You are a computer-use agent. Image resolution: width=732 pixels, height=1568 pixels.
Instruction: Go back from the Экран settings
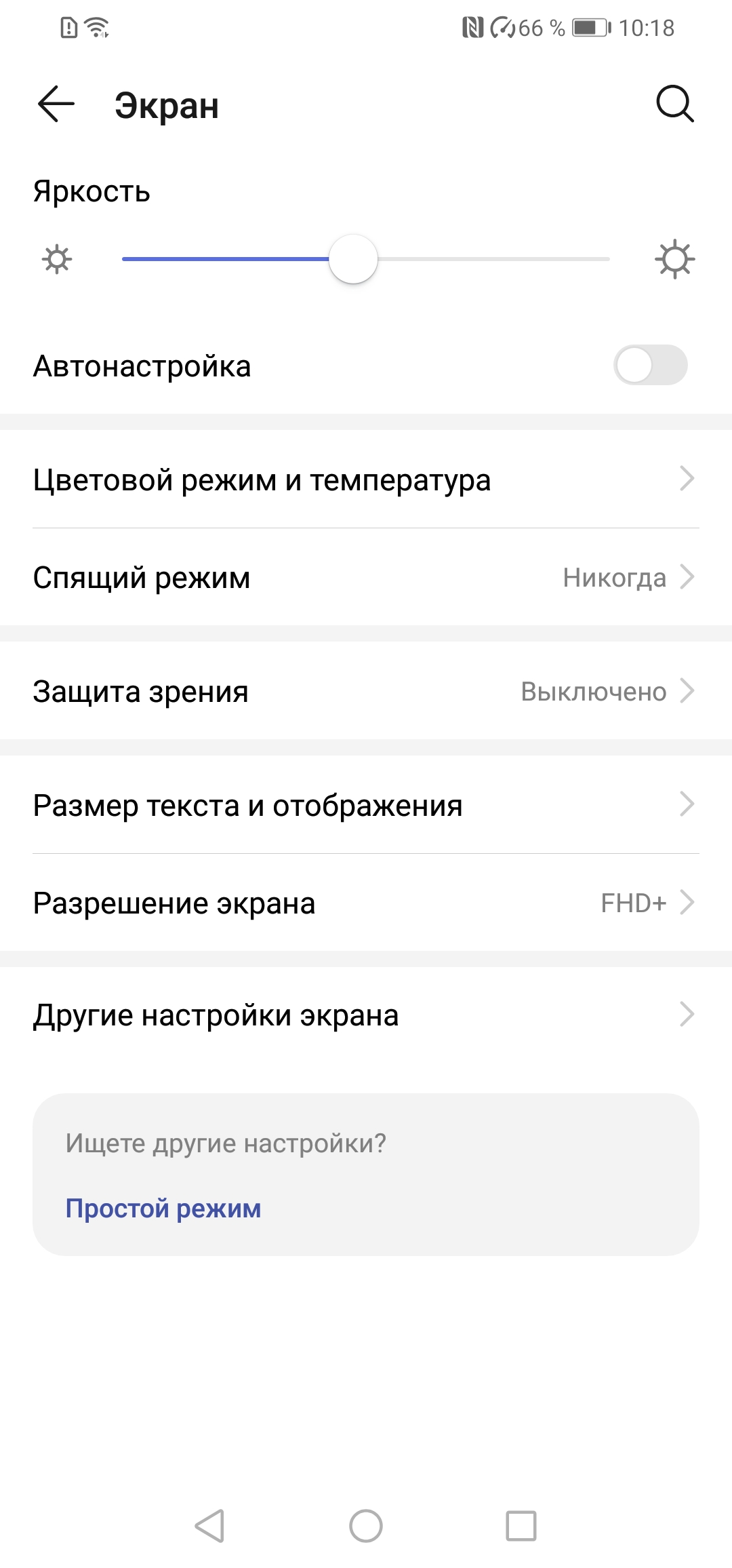[56, 104]
